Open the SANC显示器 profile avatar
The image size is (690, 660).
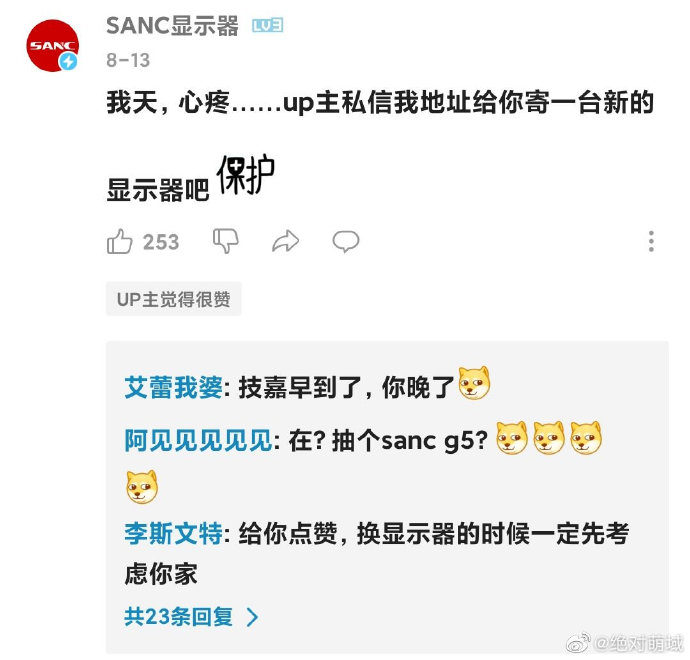52,46
